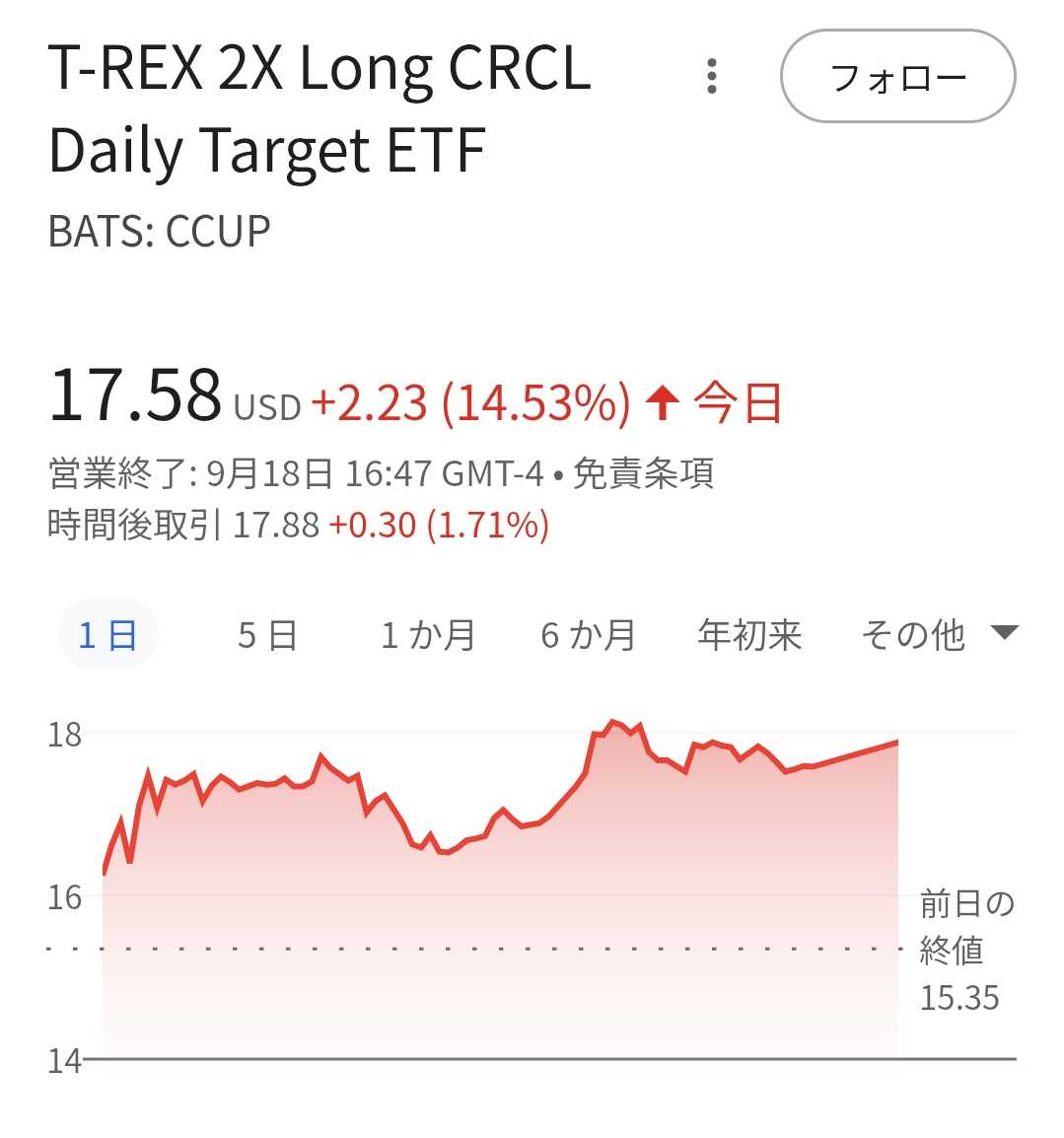Expand the その他 range dropdown

tap(938, 634)
